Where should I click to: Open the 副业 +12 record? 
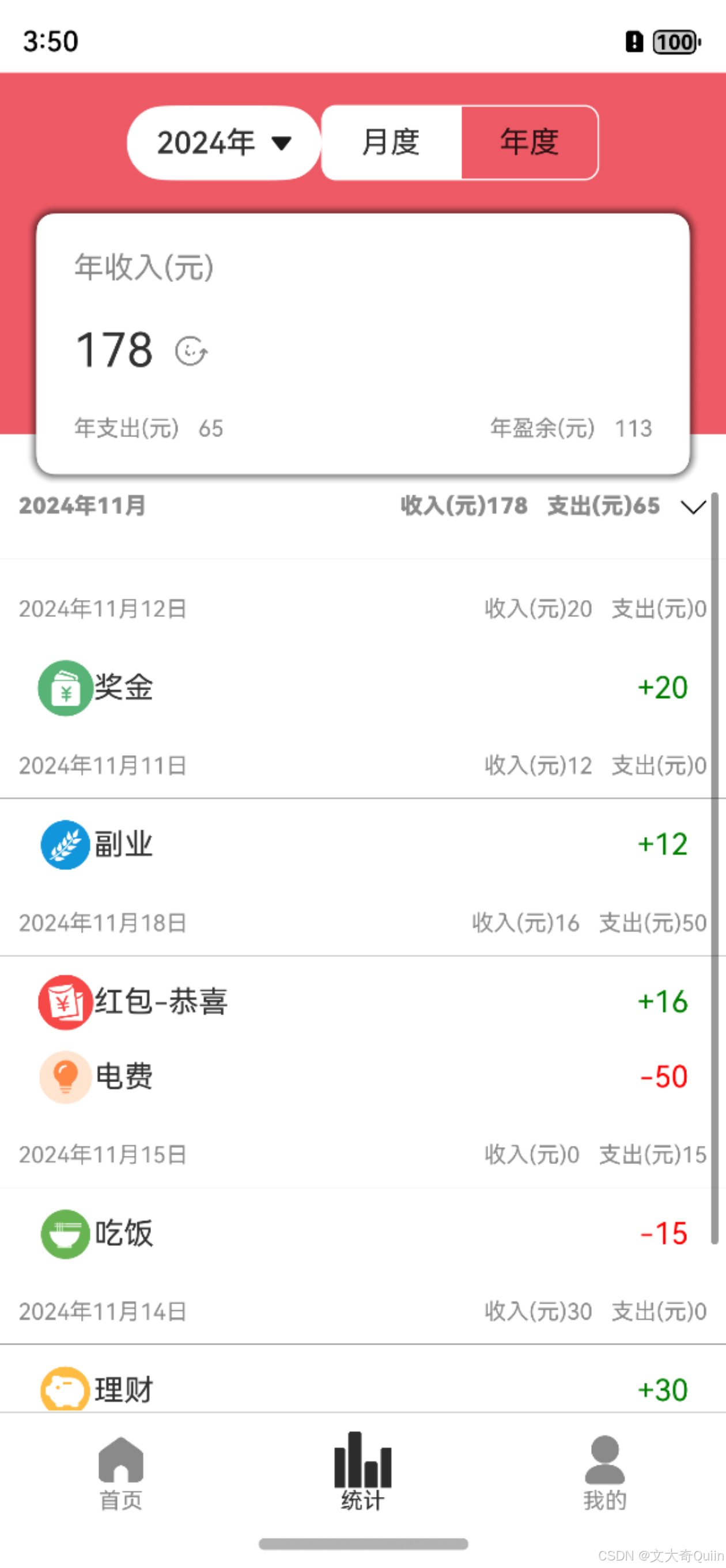[x=362, y=845]
